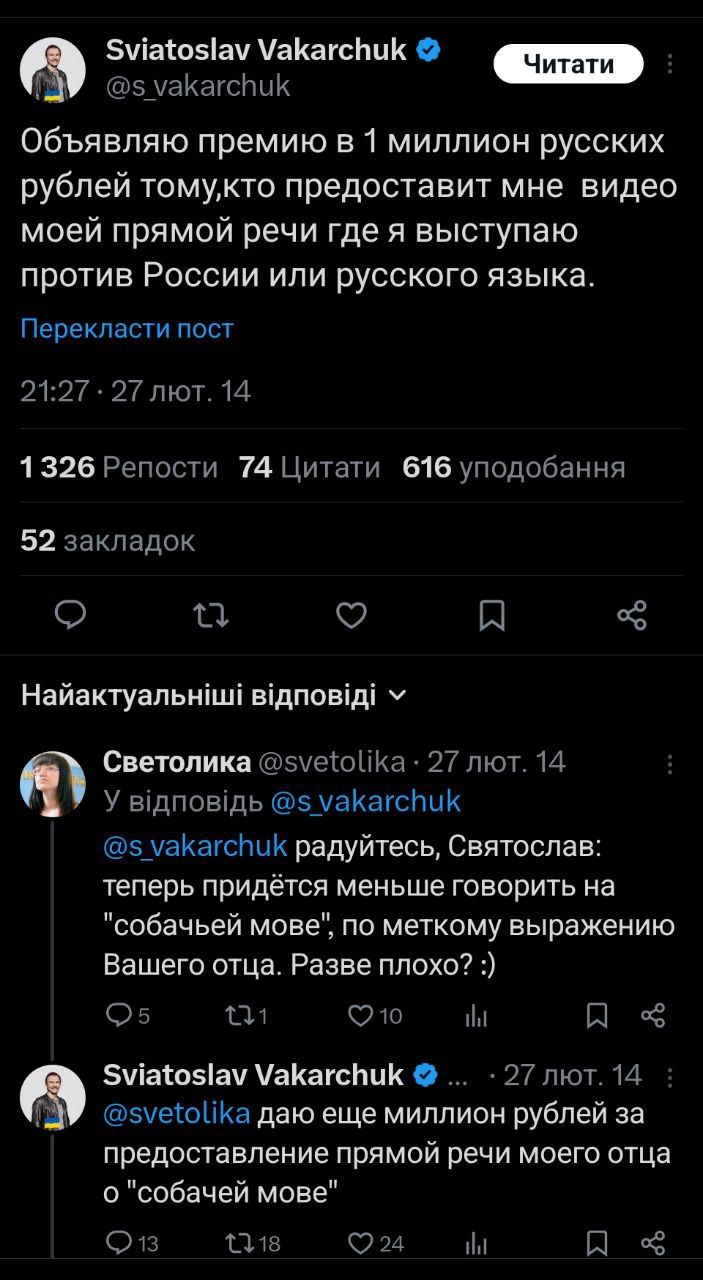Screen dimensions: 703x1280
Task: Bookmark the main post
Action: click(x=491, y=615)
